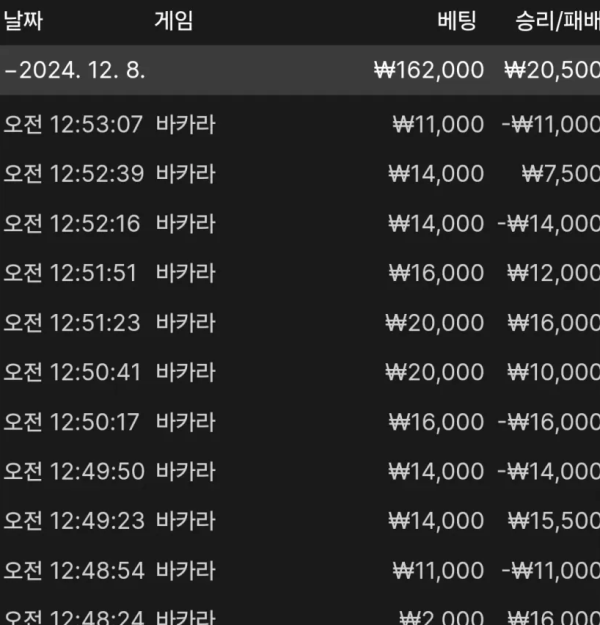
Task: Select the 12:49:23 baccarat round
Action: (300, 521)
